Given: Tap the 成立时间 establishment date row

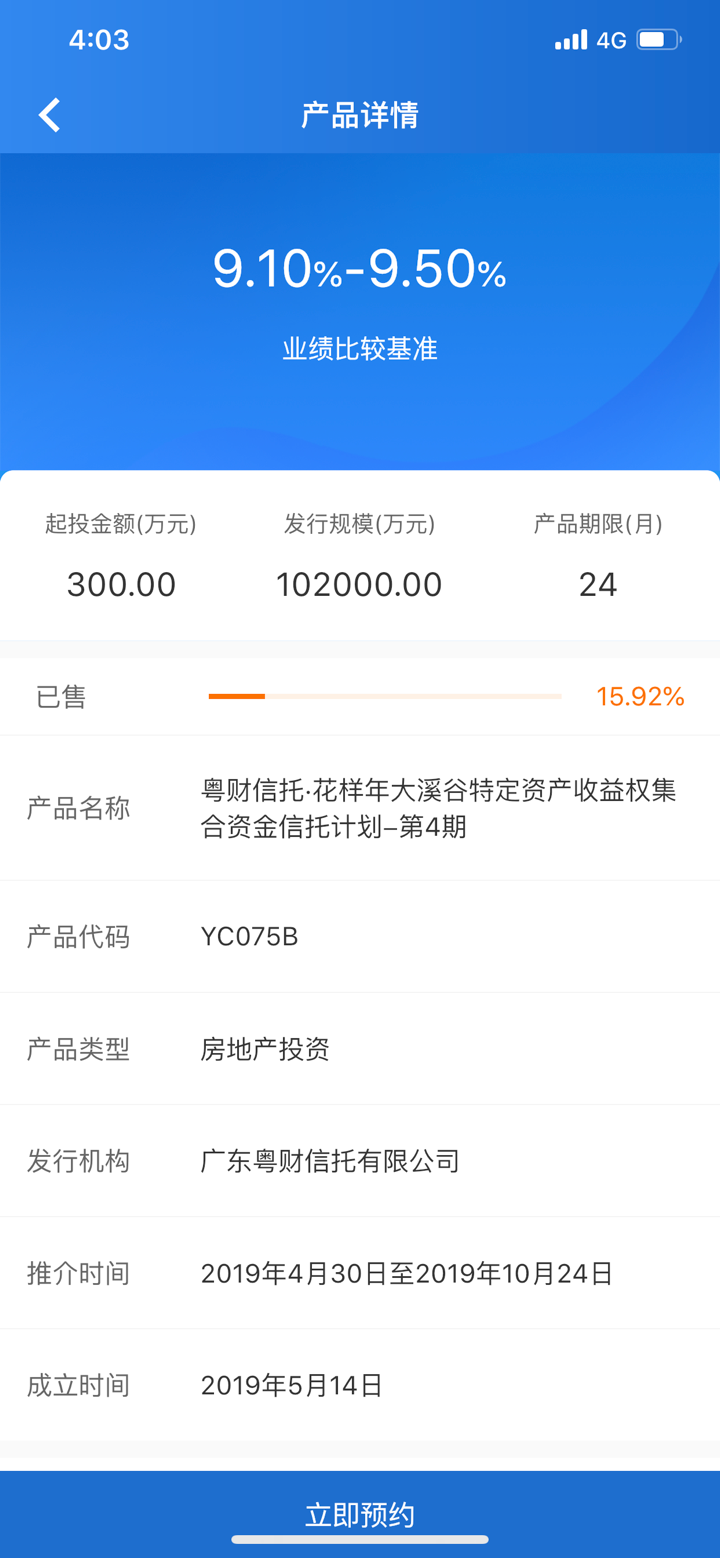Looking at the screenshot, I should pyautogui.click(x=360, y=1385).
